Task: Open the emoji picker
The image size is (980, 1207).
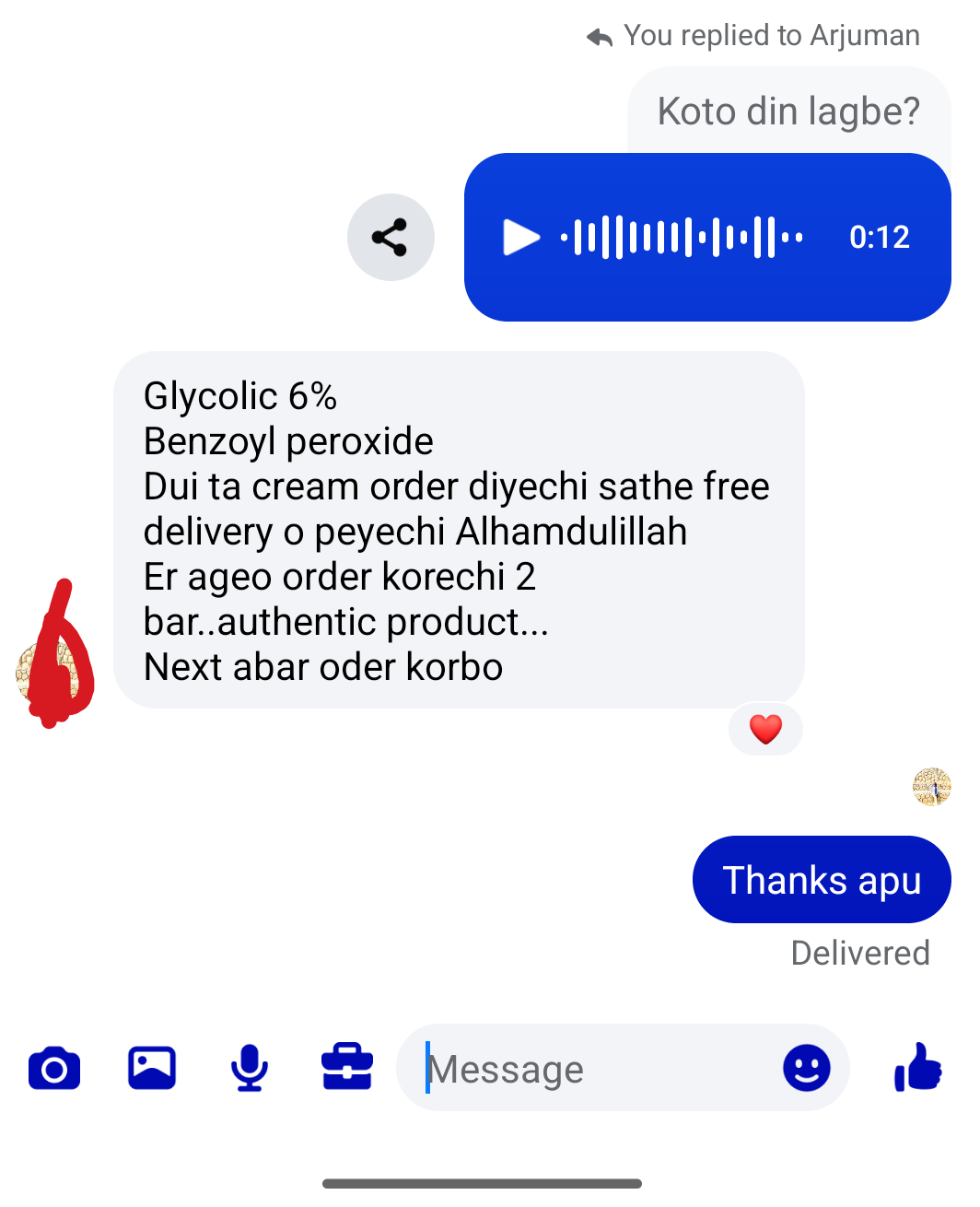Action: 806,1069
